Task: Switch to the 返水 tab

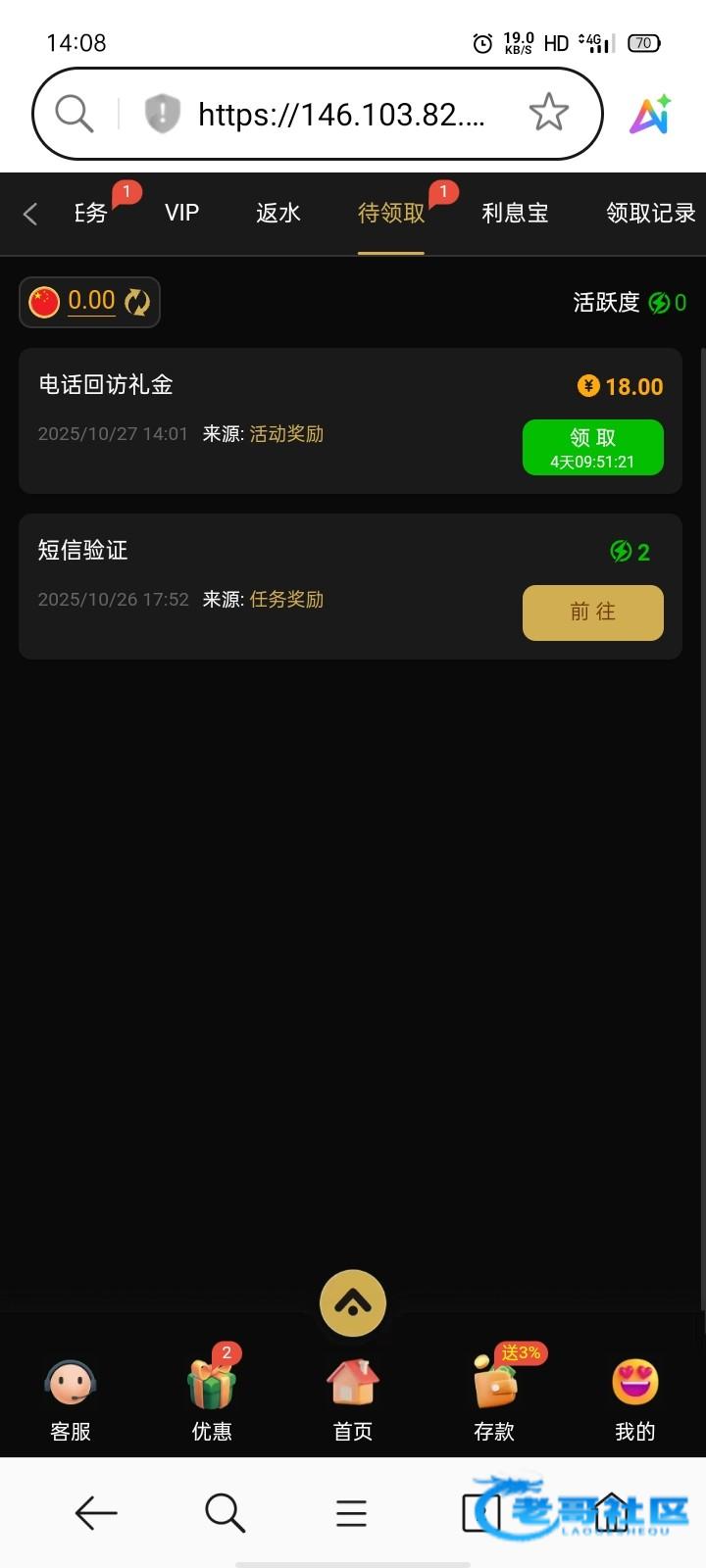Action: [277, 213]
